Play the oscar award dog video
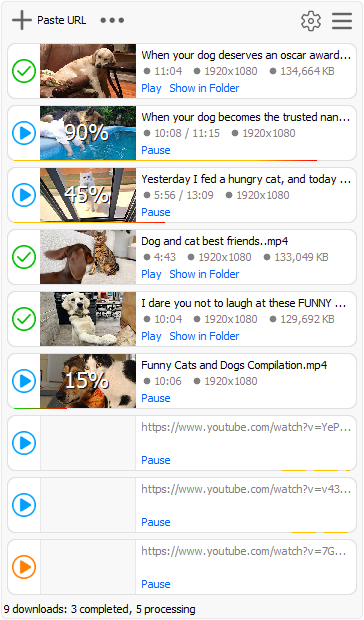This screenshot has height=620, width=364. pos(151,88)
